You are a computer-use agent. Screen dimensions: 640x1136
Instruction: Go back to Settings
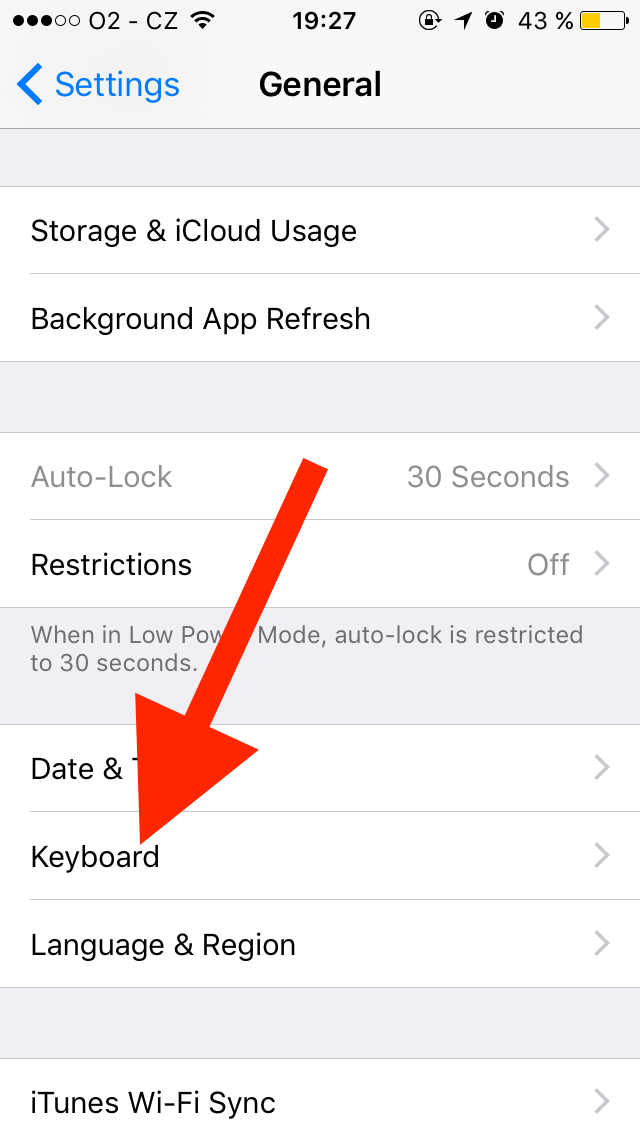pyautogui.click(x=98, y=85)
